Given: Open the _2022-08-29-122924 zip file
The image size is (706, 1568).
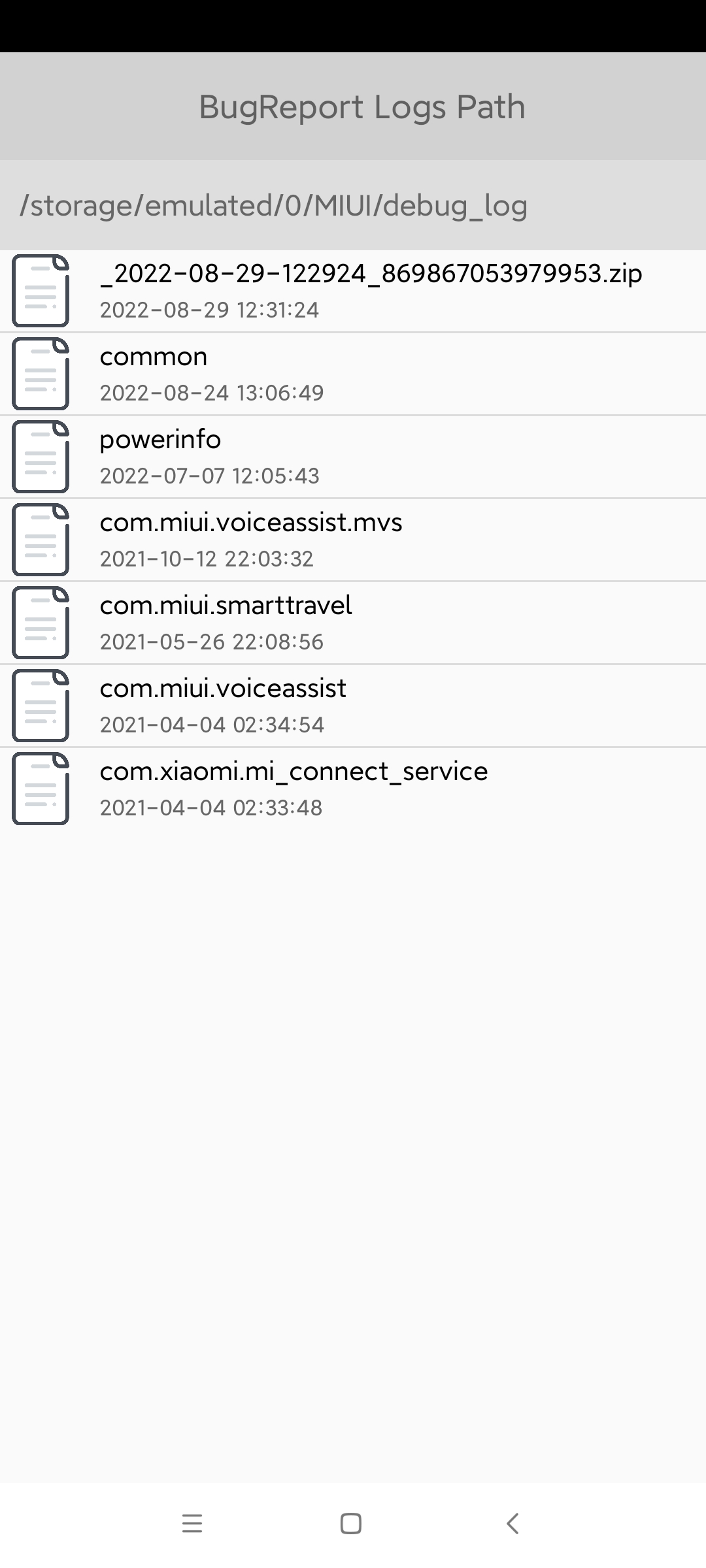Looking at the screenshot, I should click(x=353, y=291).
